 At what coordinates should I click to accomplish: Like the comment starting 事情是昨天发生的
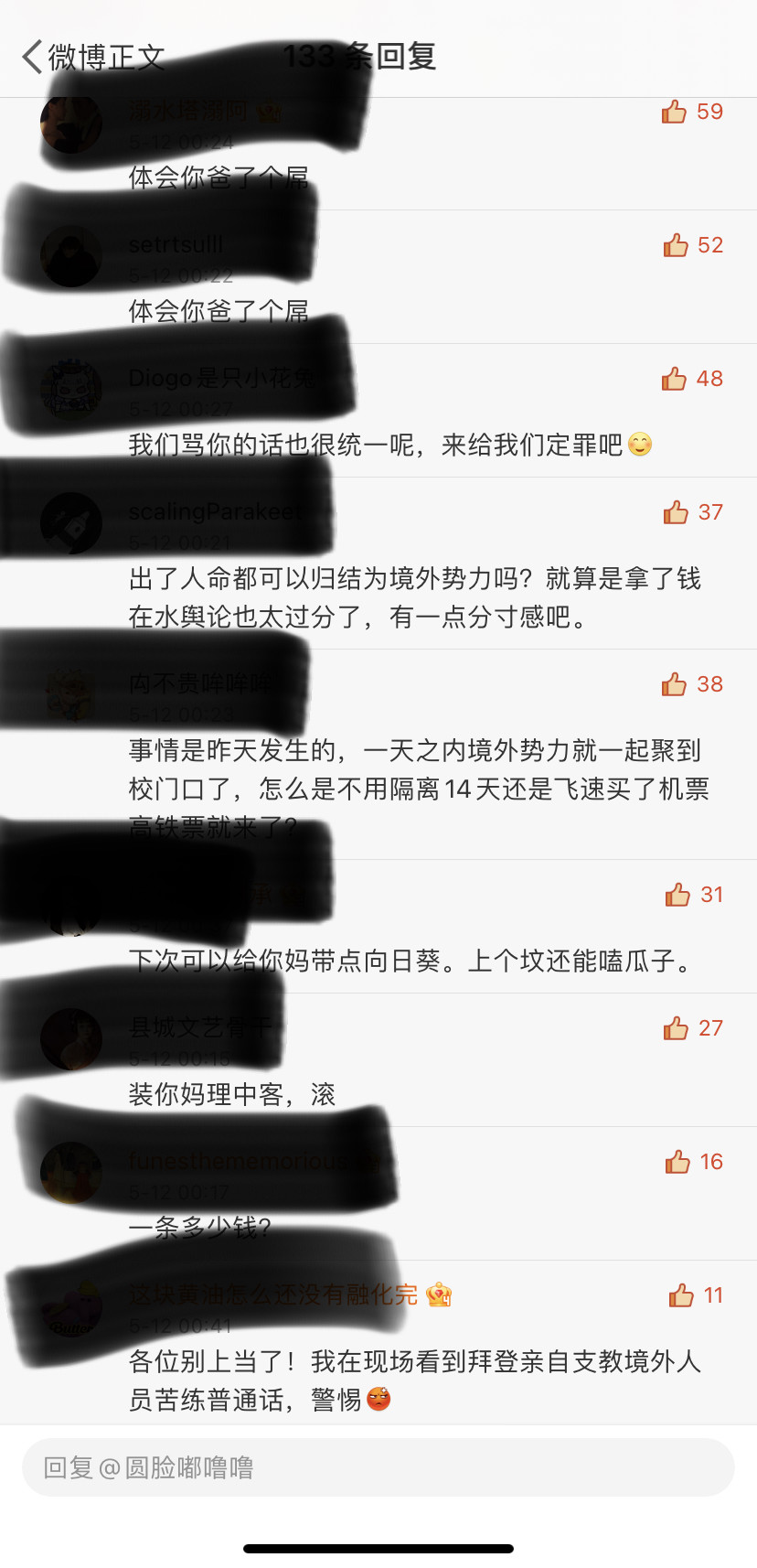[675, 684]
